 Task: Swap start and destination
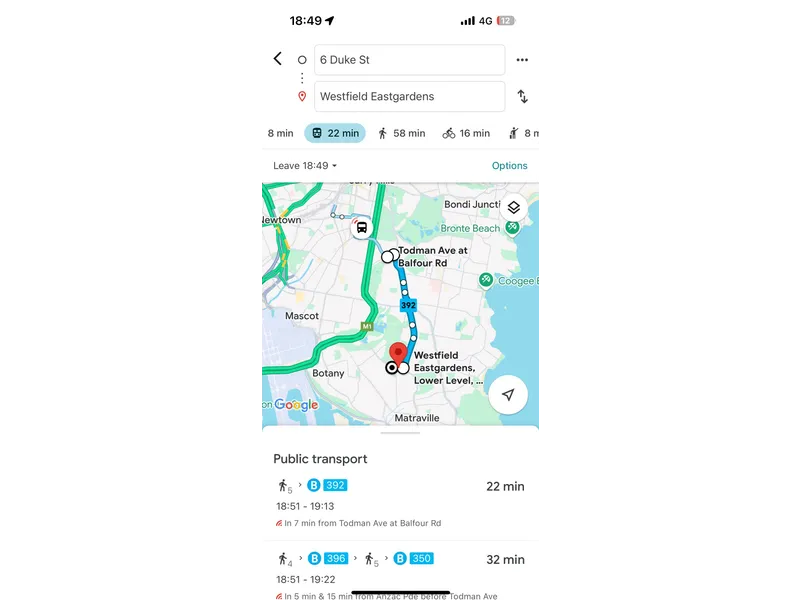pyautogui.click(x=522, y=97)
